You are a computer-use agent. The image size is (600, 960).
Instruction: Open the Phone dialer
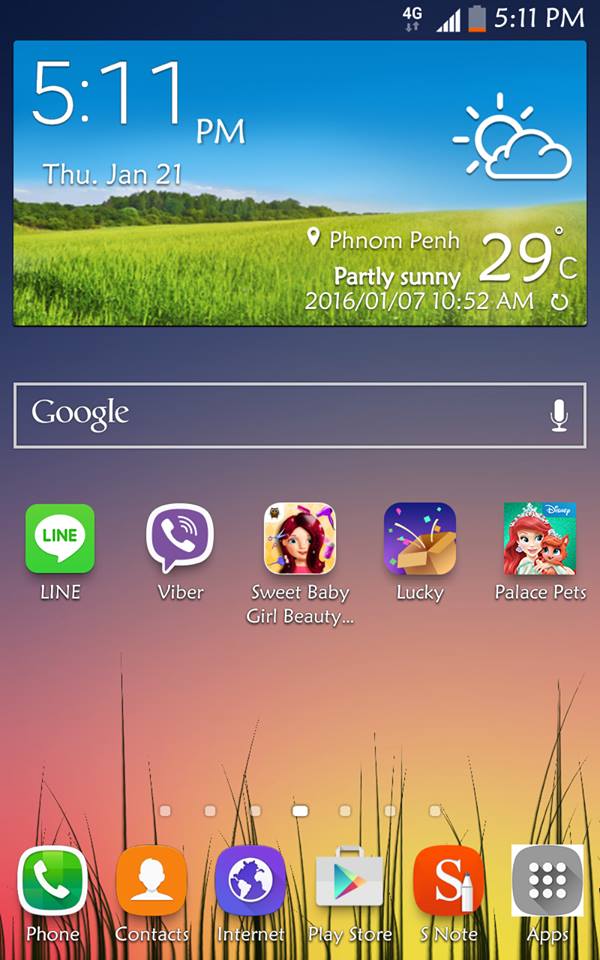tap(53, 882)
